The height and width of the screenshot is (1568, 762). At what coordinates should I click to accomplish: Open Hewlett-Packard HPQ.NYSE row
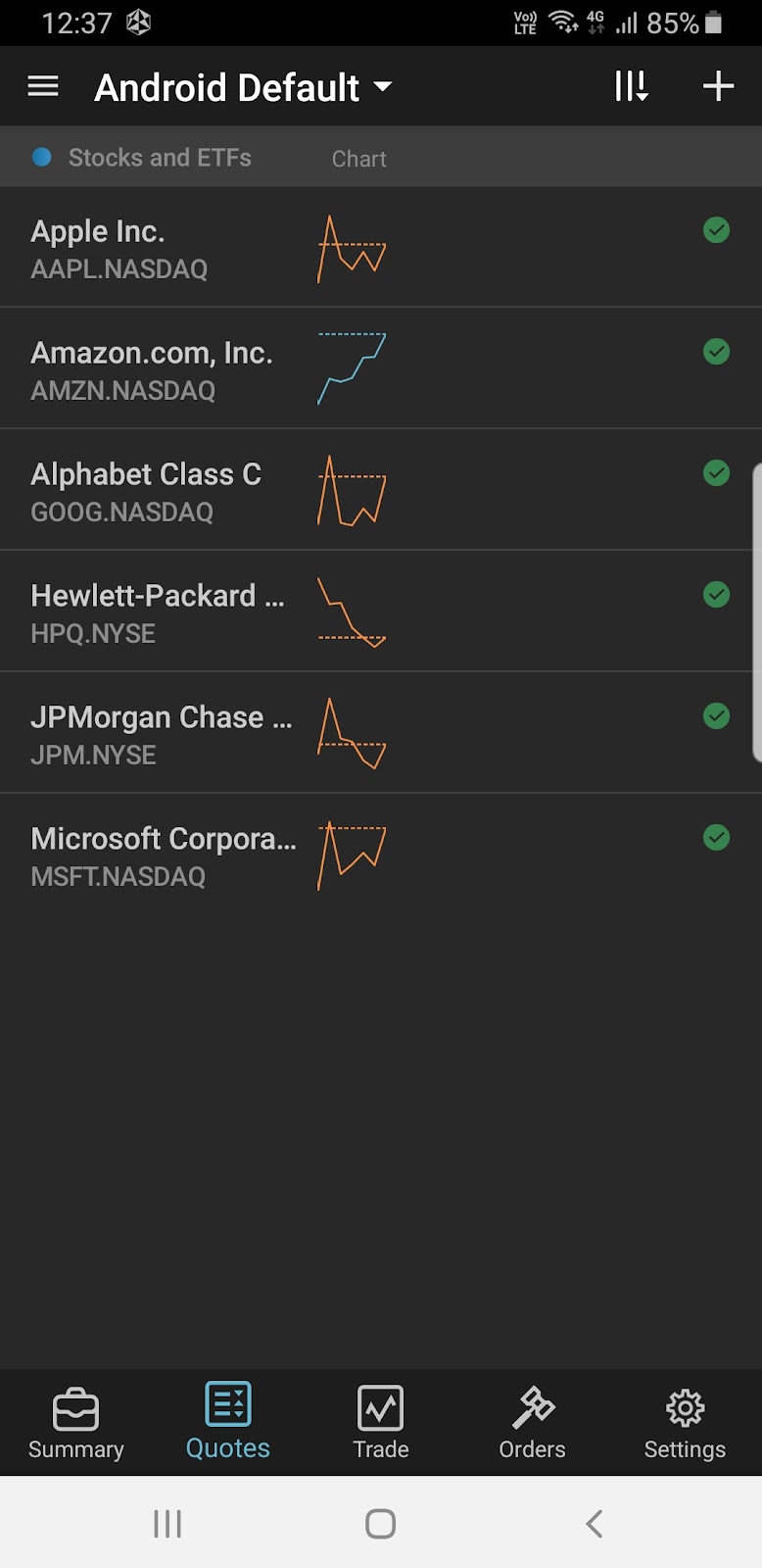click(157, 612)
